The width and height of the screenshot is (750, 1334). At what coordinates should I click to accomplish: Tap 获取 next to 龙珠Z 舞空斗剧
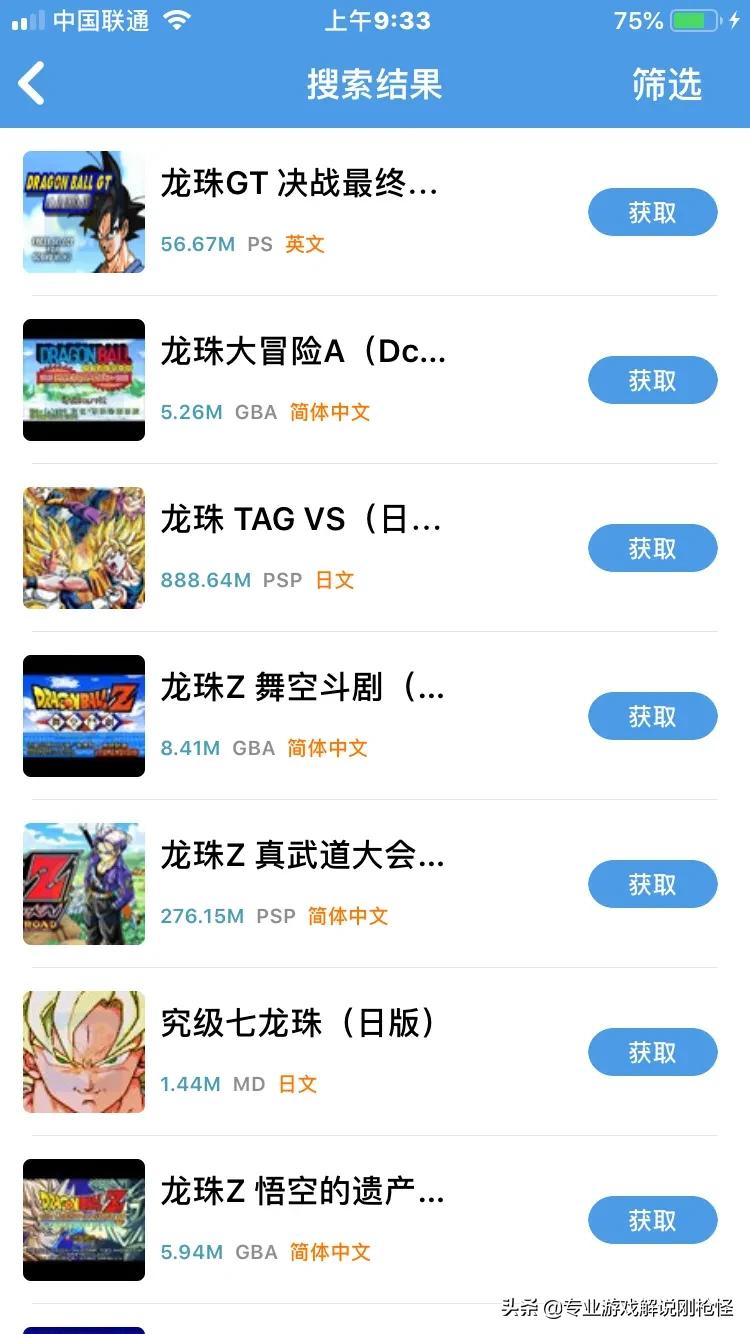[x=652, y=717]
